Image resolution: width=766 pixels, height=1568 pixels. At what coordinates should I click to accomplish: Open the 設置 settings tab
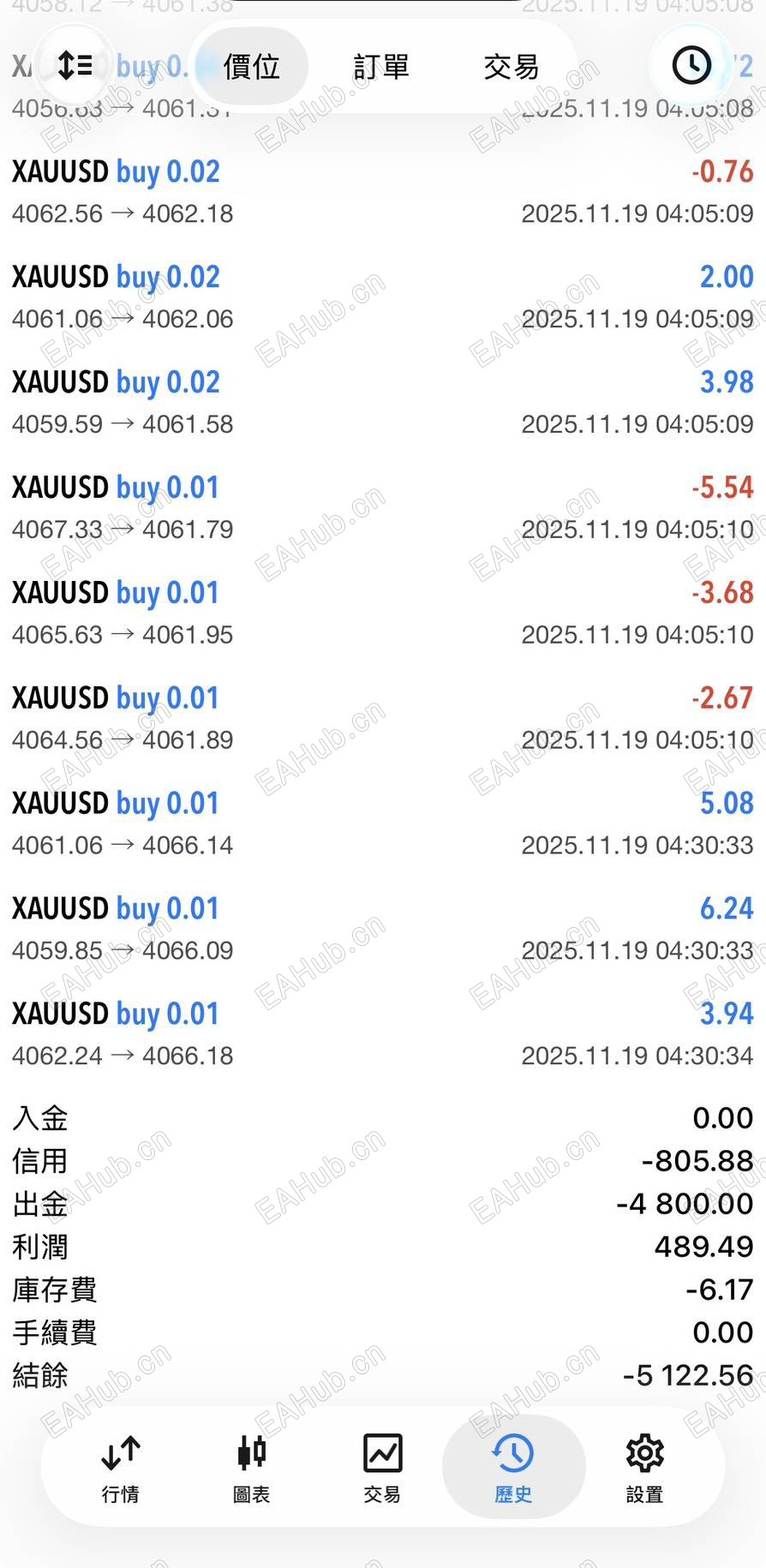[x=644, y=1469]
